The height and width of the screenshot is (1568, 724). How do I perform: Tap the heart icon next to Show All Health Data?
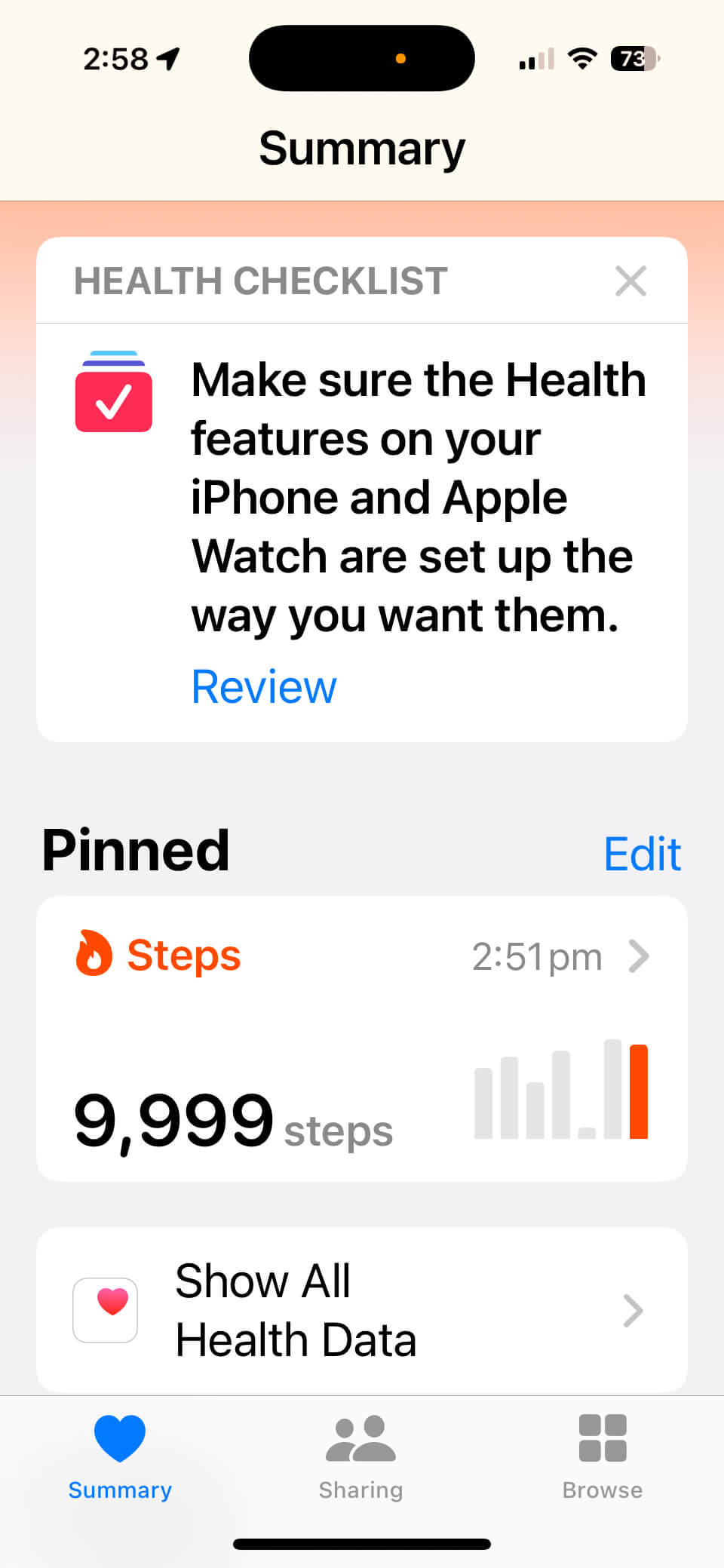pos(105,1310)
